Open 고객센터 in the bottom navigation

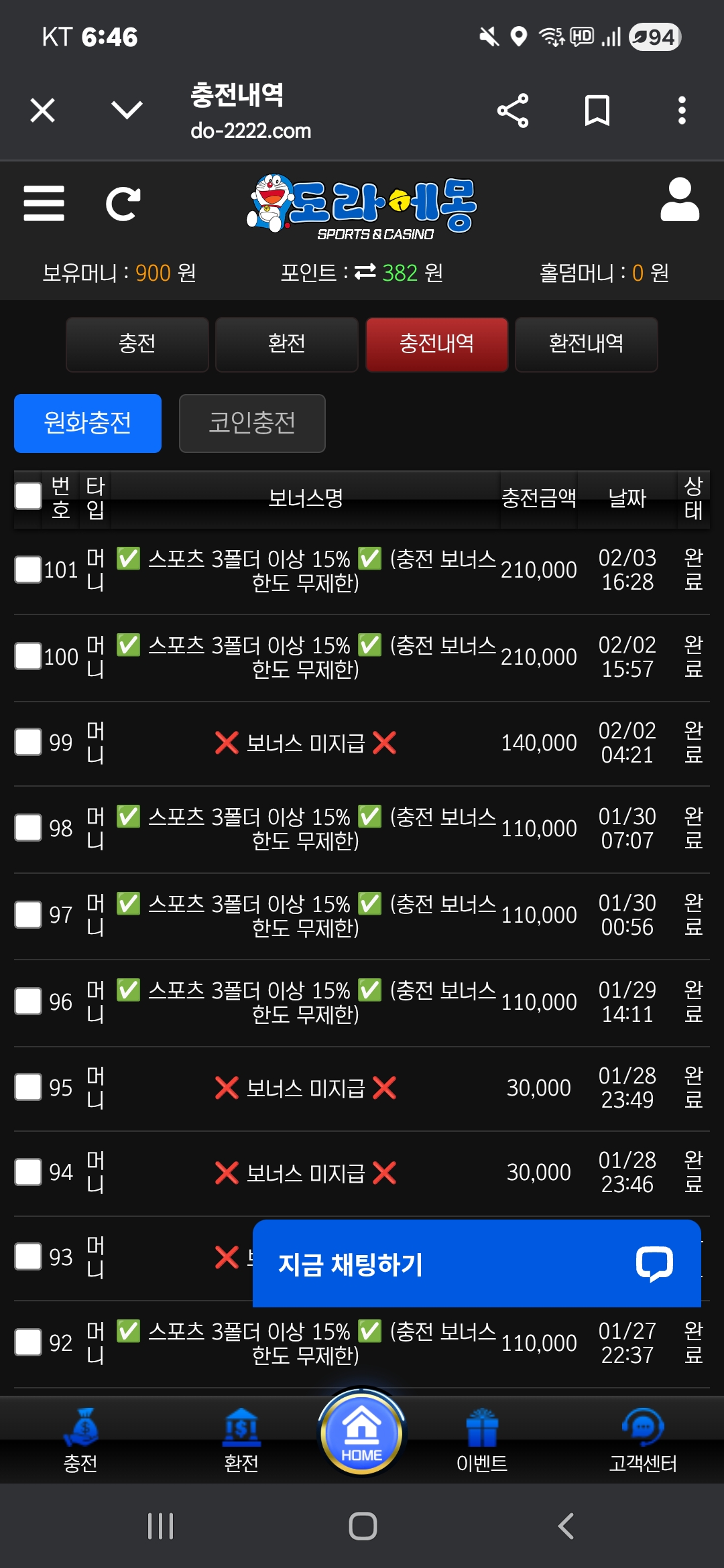643,1441
